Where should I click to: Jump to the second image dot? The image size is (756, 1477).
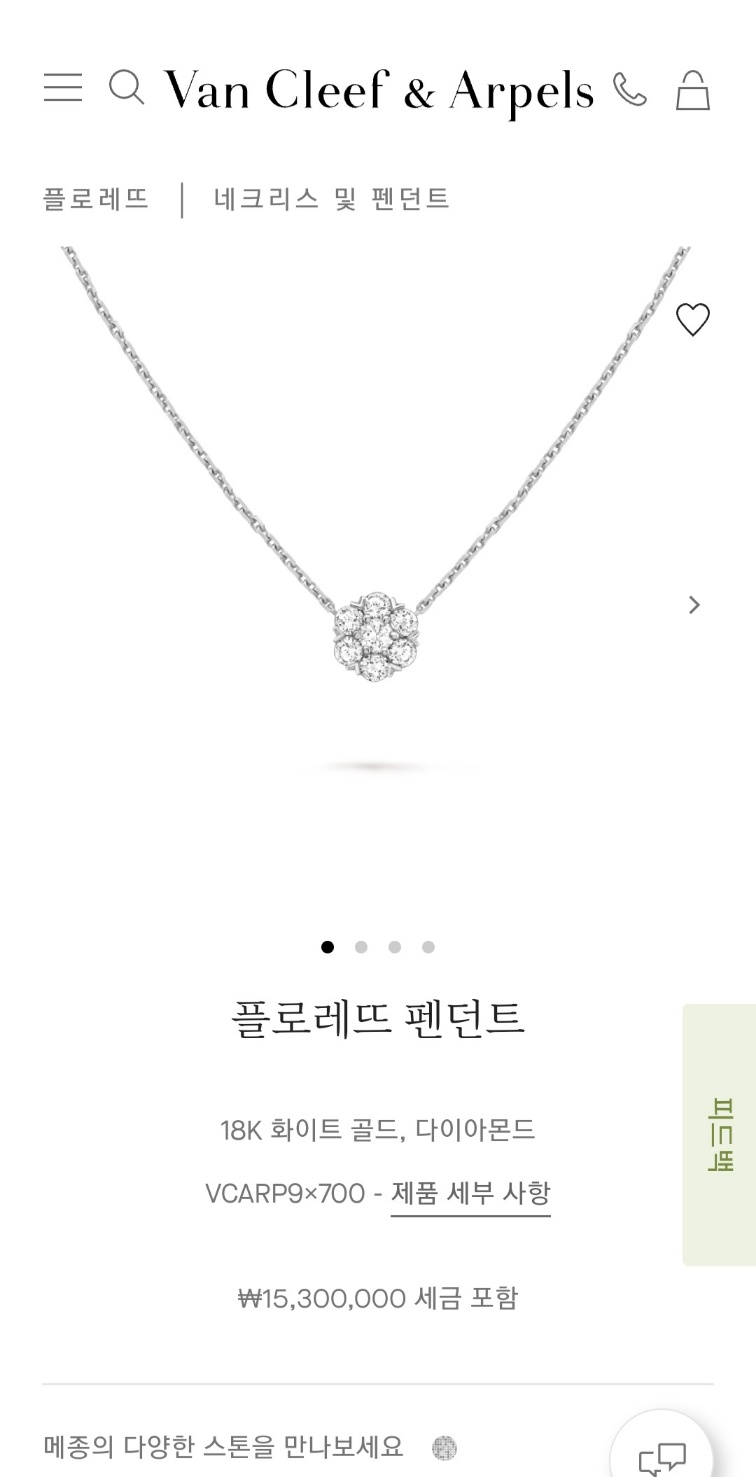tap(361, 947)
